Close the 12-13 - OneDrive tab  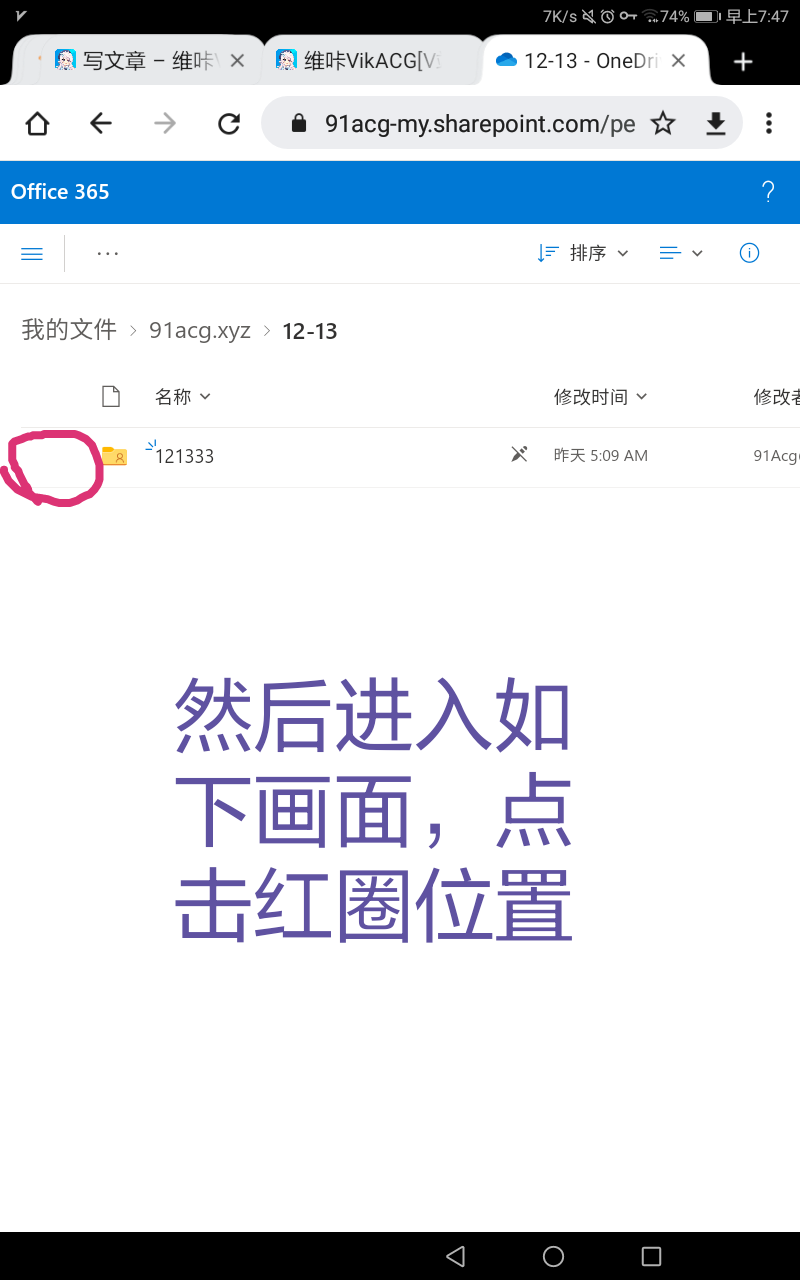click(x=678, y=61)
